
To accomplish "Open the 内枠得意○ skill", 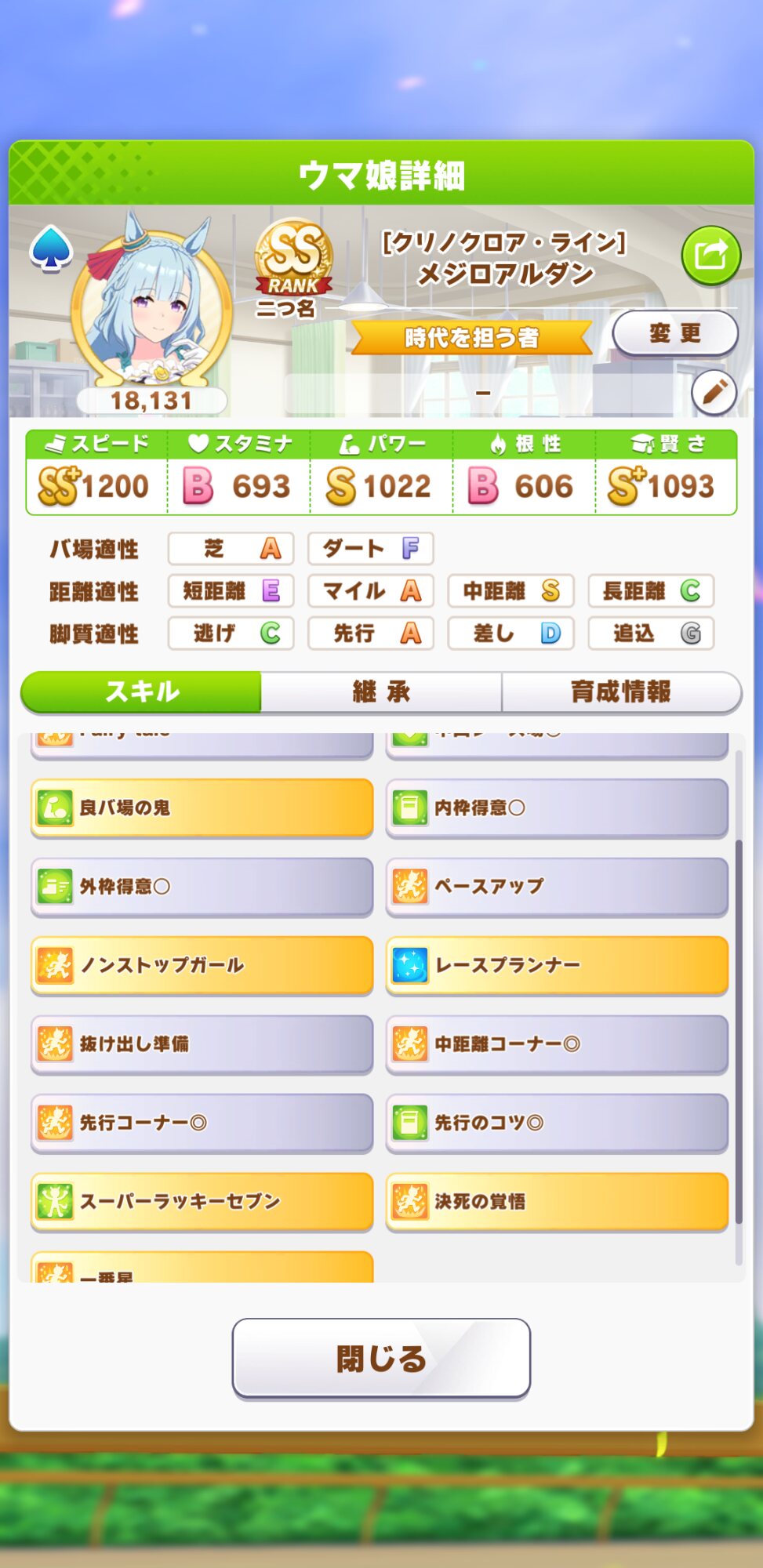I will tap(557, 808).
